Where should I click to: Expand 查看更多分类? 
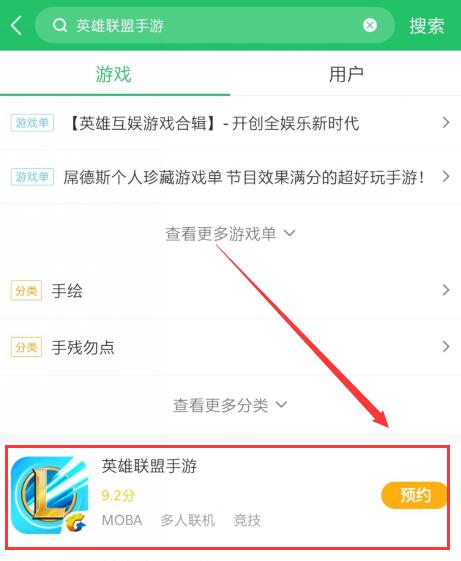(x=230, y=405)
